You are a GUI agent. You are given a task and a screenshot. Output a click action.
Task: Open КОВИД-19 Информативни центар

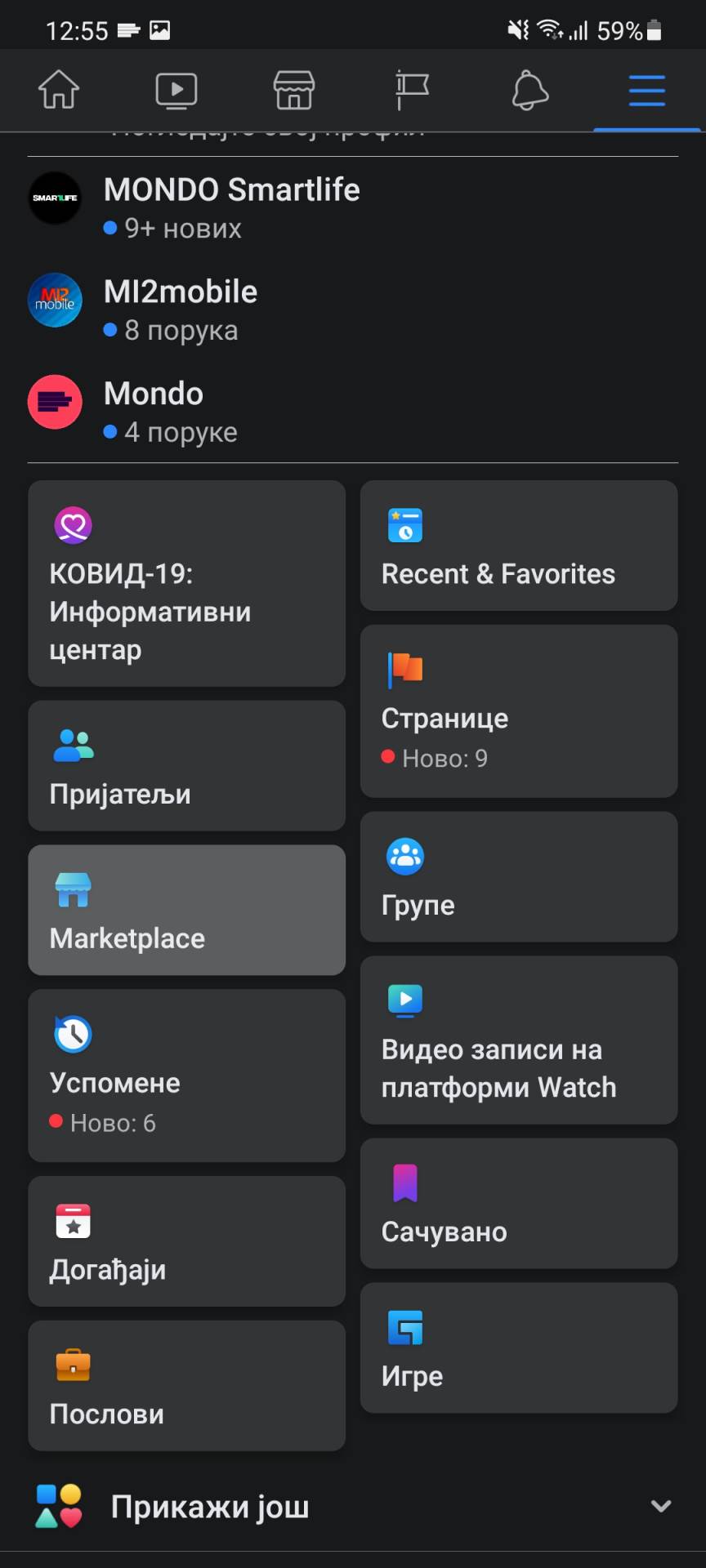(x=186, y=583)
